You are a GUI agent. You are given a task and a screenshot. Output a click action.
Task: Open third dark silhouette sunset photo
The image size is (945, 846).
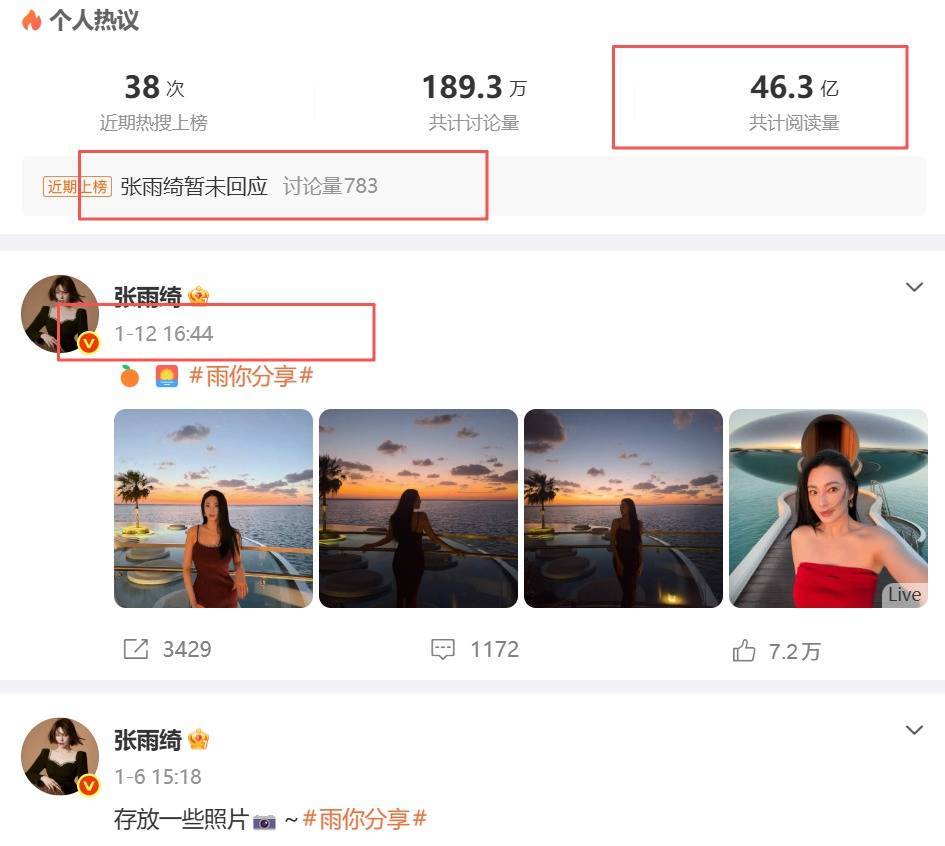click(623, 508)
